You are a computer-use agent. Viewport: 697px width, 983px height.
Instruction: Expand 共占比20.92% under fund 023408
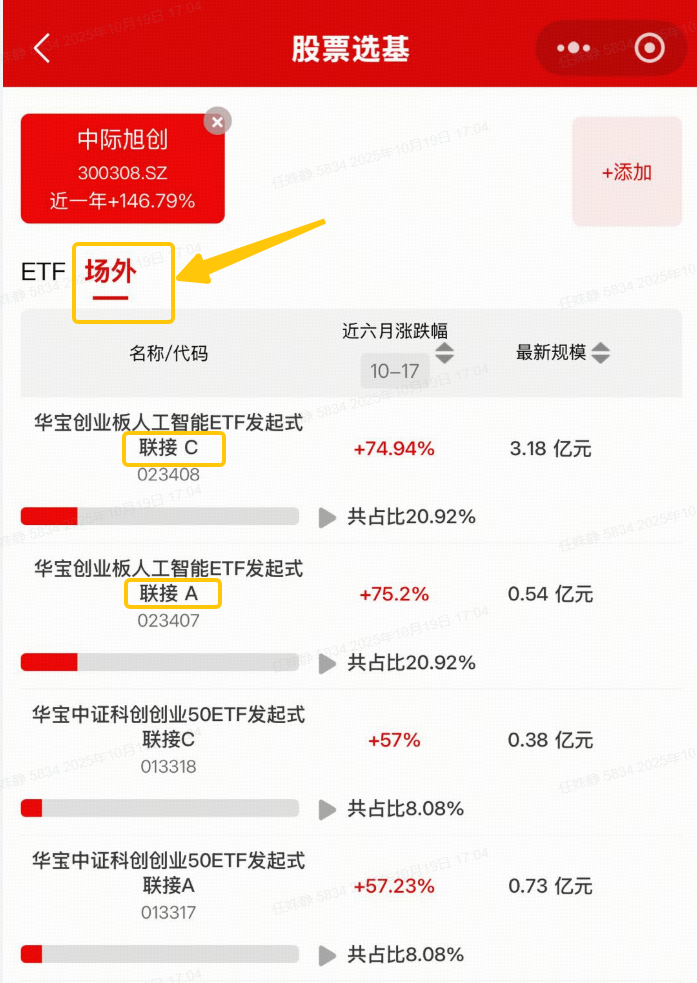(x=327, y=517)
